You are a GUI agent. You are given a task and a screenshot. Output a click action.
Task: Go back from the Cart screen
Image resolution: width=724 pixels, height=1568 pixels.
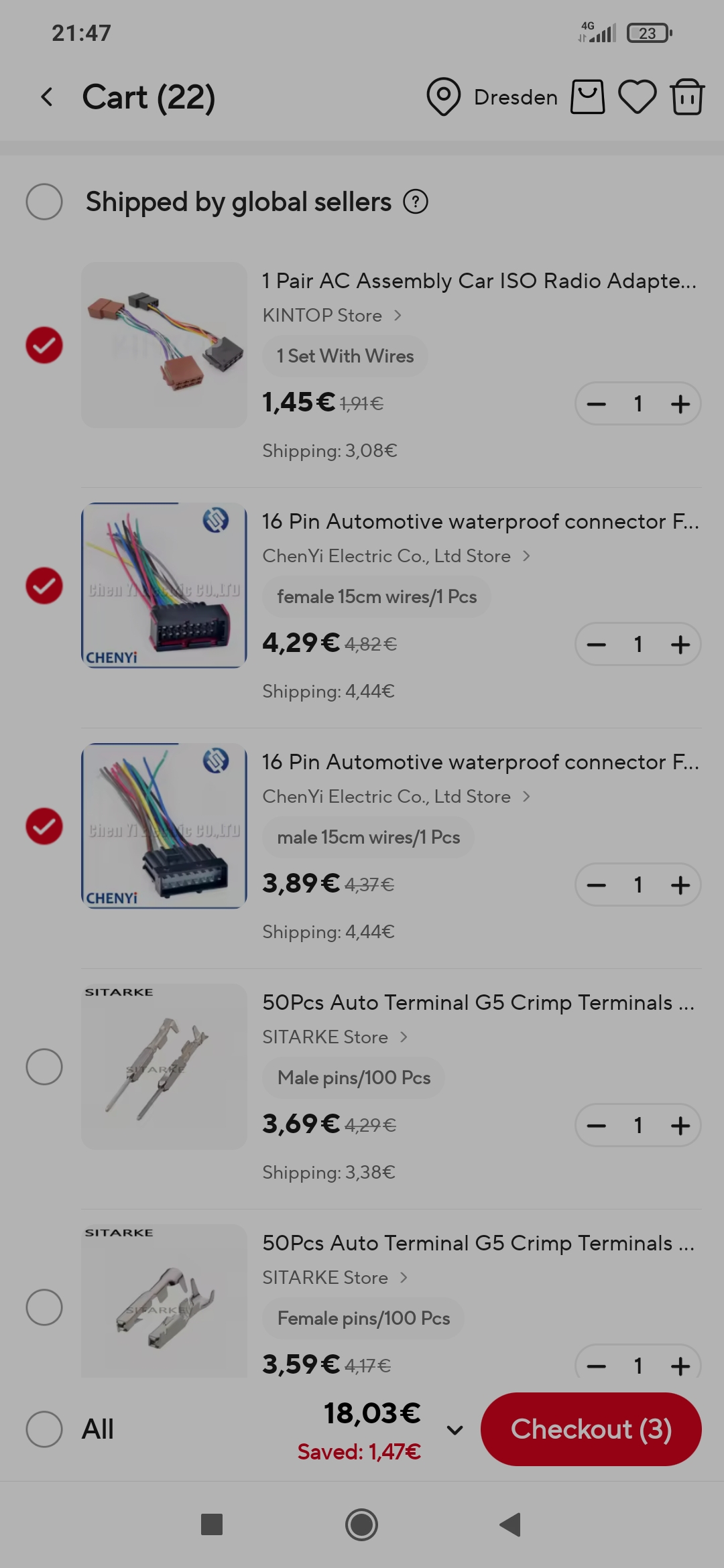tap(46, 97)
